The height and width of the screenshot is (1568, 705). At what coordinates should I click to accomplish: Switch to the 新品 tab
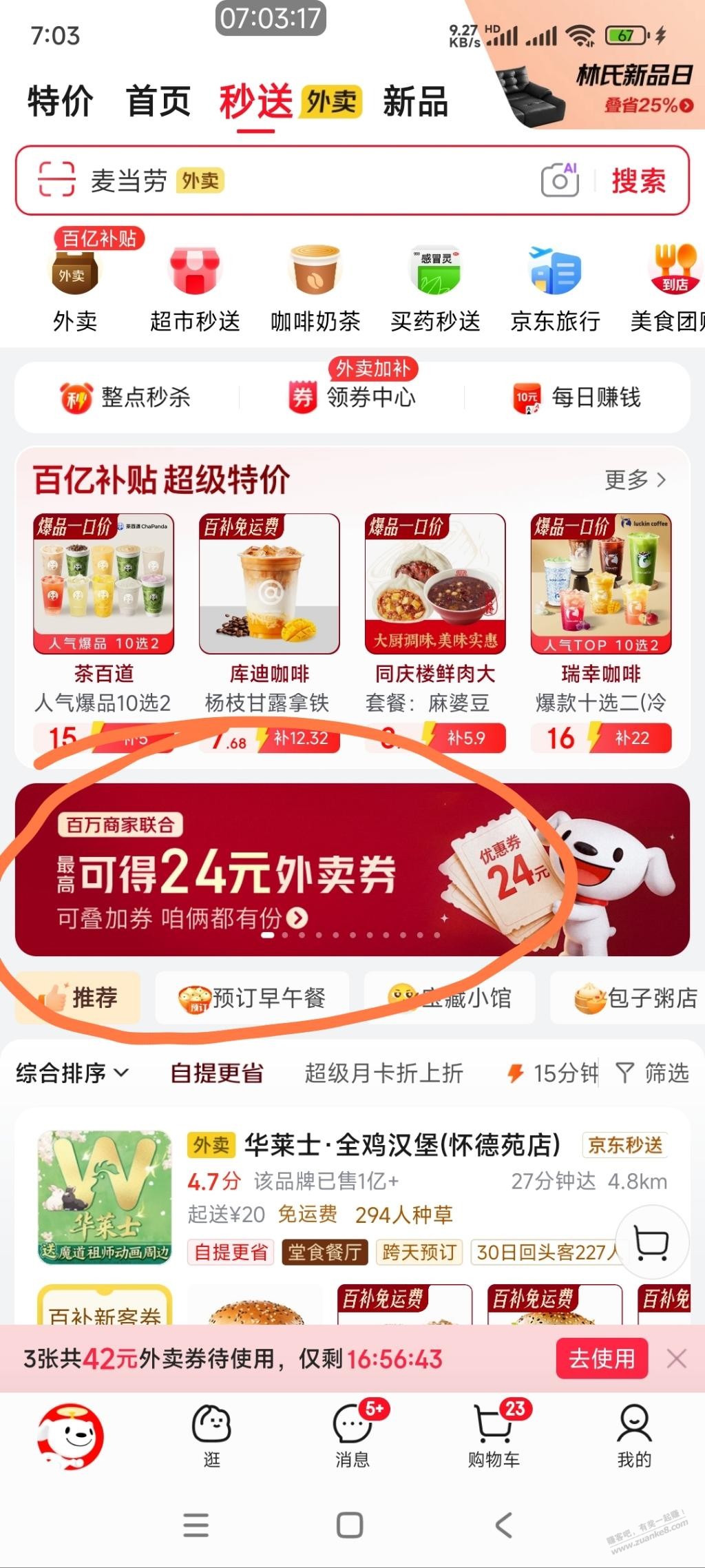[414, 102]
